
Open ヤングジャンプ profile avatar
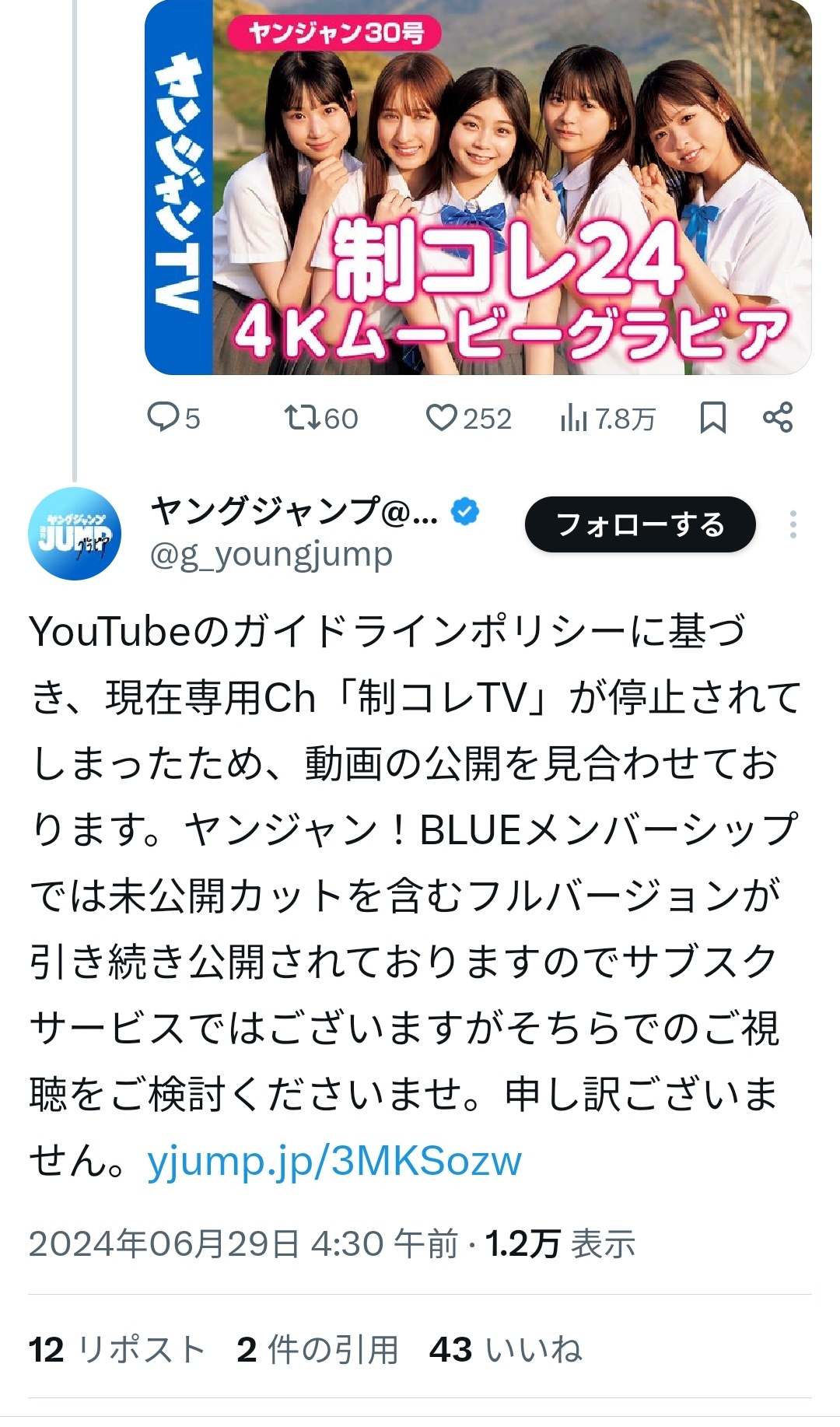(75, 534)
